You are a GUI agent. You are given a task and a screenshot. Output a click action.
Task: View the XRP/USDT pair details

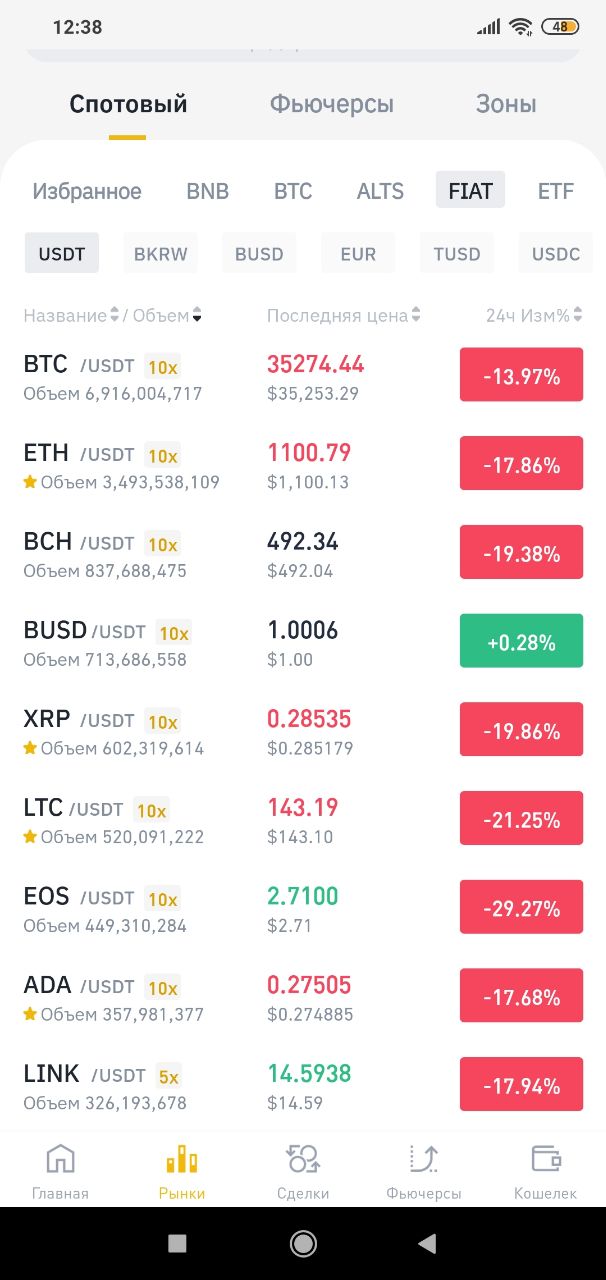tap(303, 732)
